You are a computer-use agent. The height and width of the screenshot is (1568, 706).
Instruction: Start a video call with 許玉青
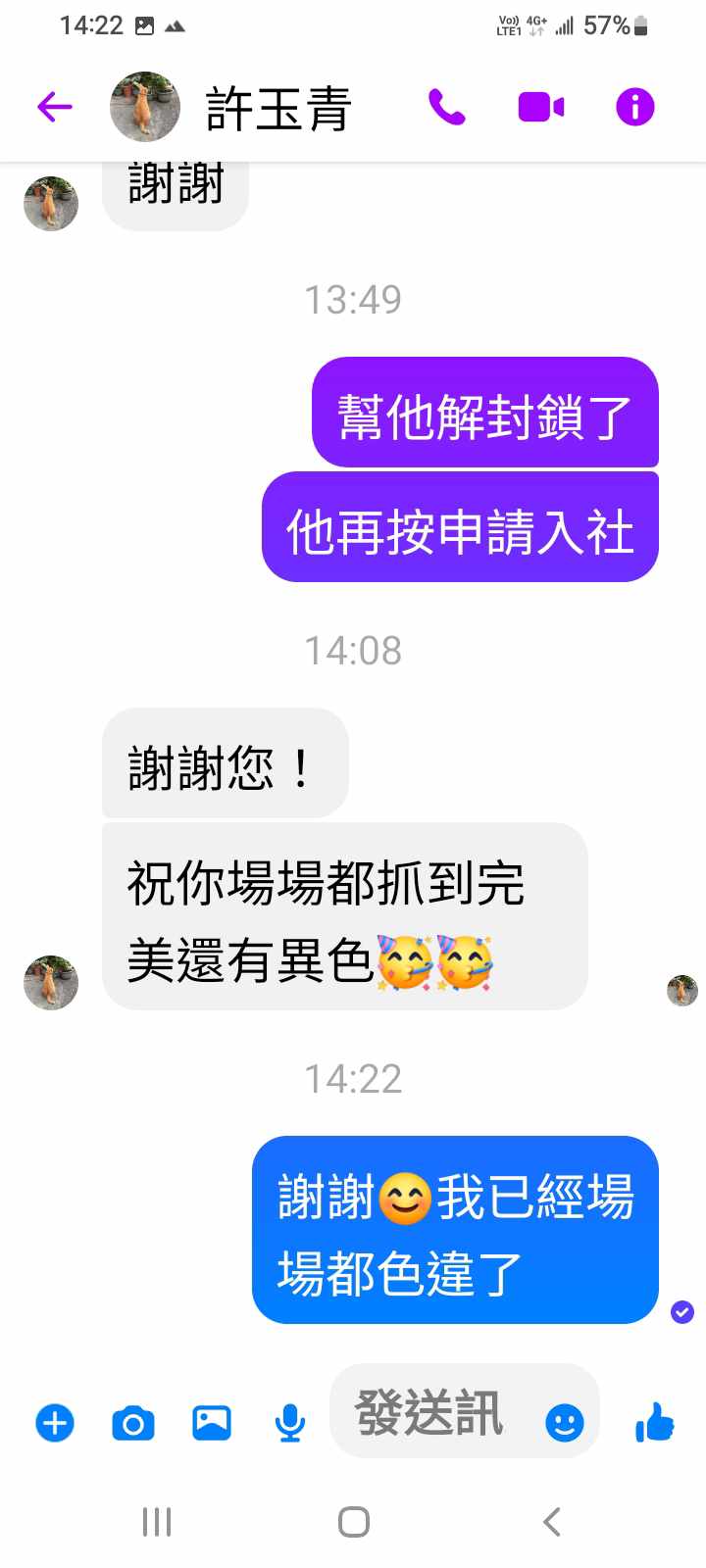tap(540, 107)
